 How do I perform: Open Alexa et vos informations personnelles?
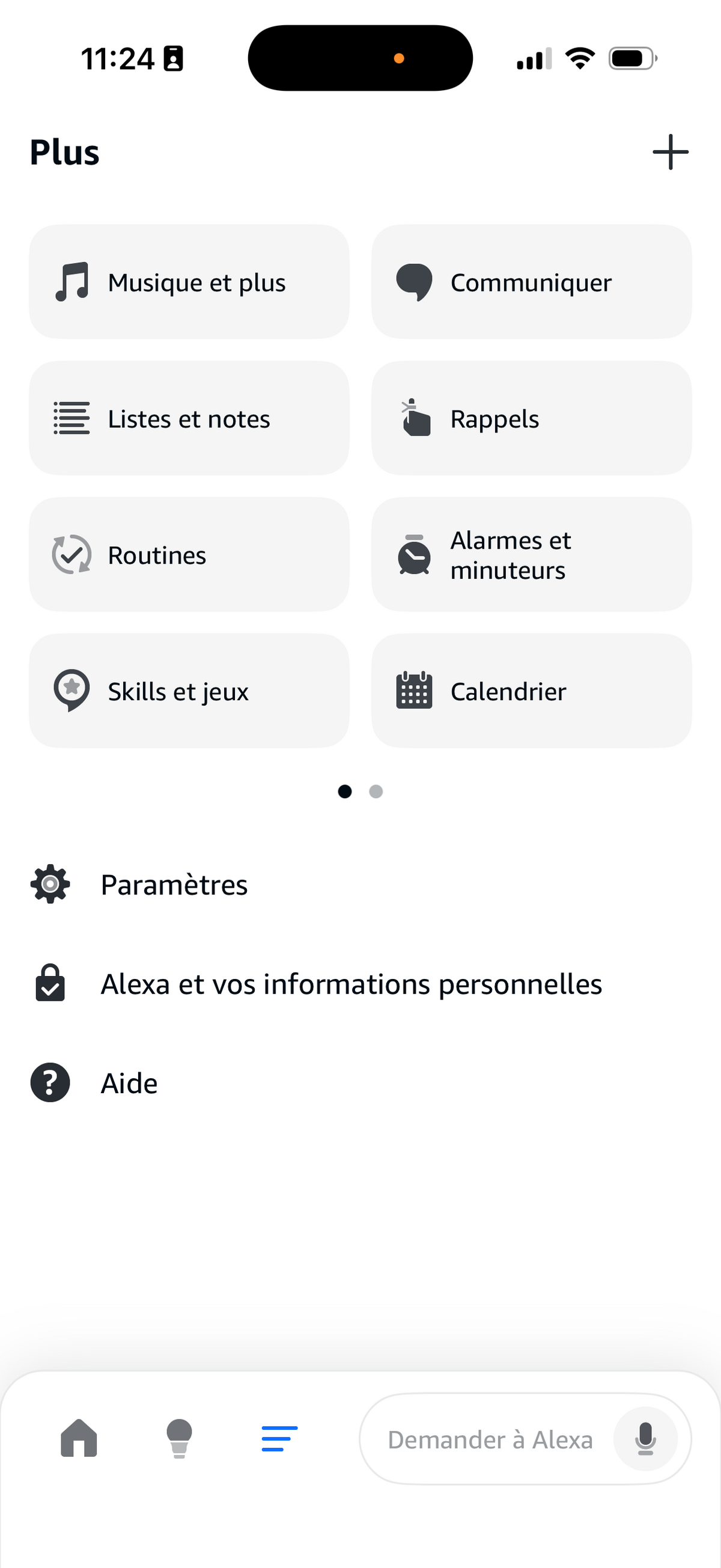click(x=350, y=983)
